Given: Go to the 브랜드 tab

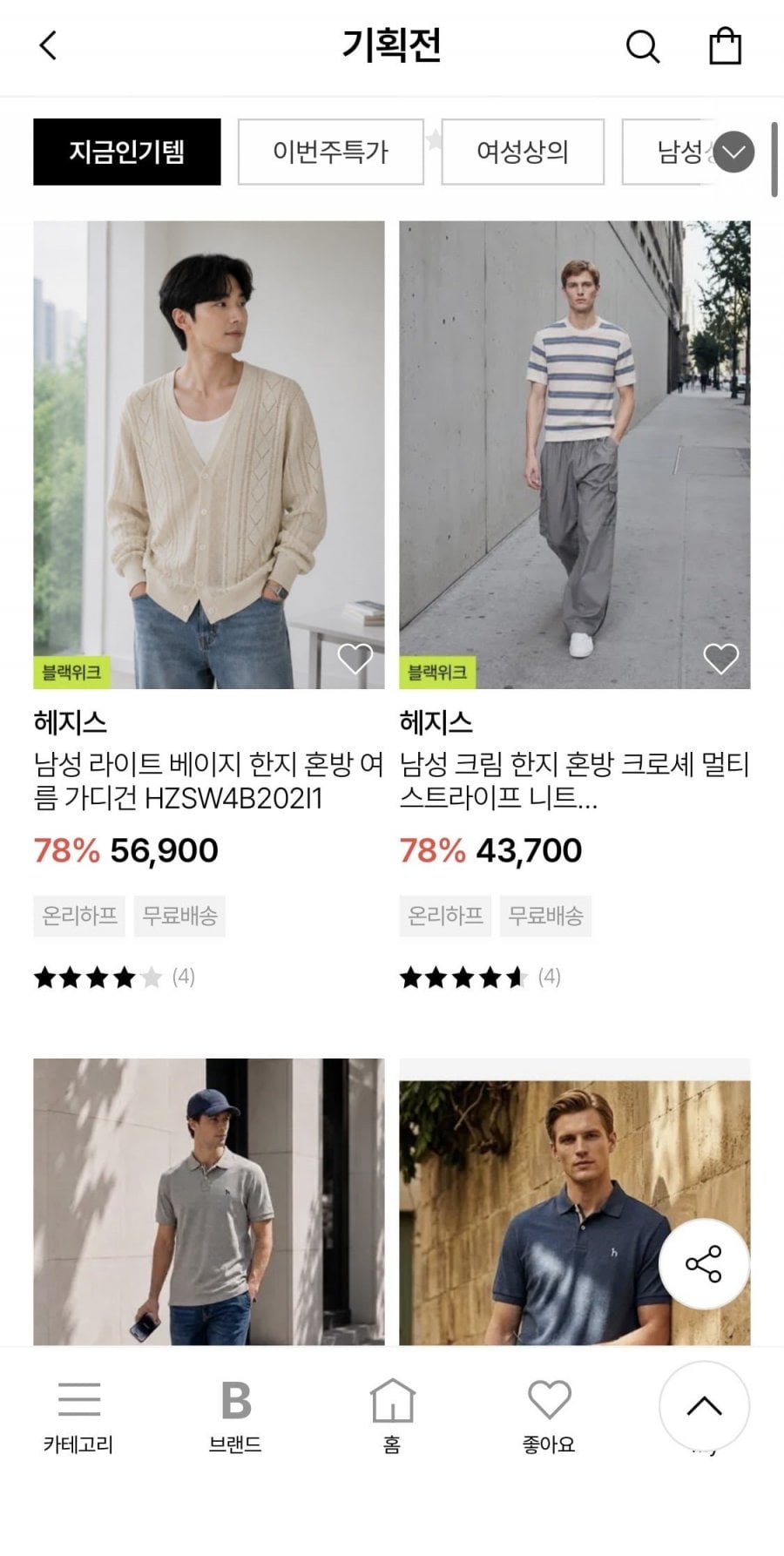Looking at the screenshot, I should click(235, 1417).
